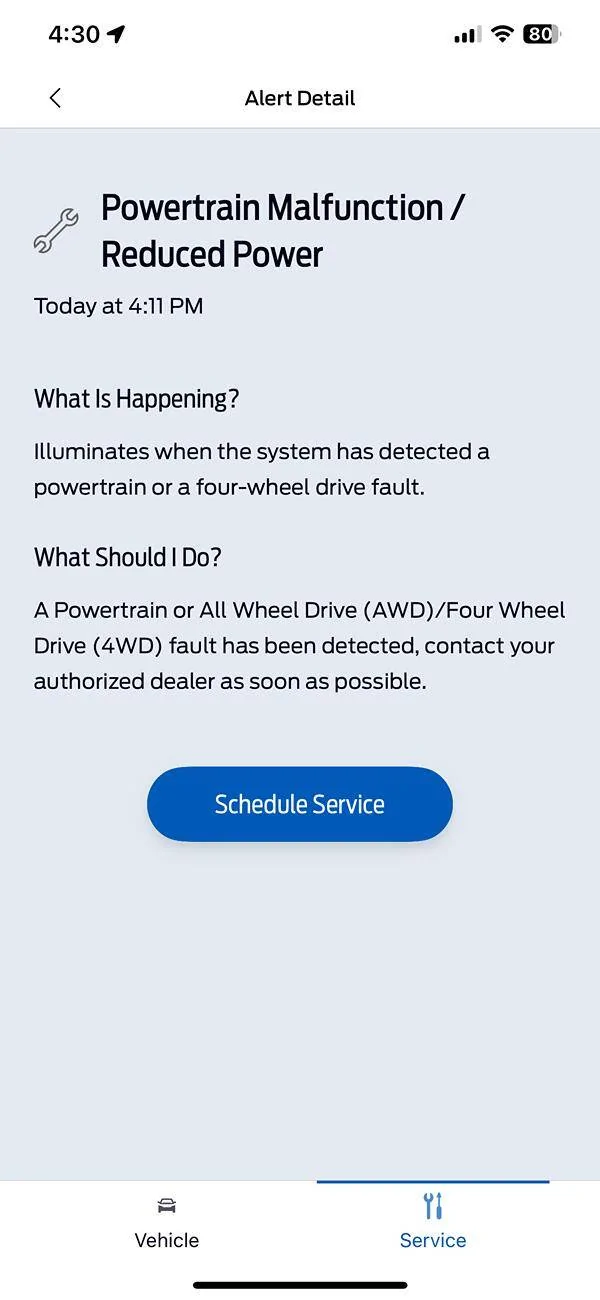Tap the Schedule Service button
600x1300 pixels.
pos(300,804)
